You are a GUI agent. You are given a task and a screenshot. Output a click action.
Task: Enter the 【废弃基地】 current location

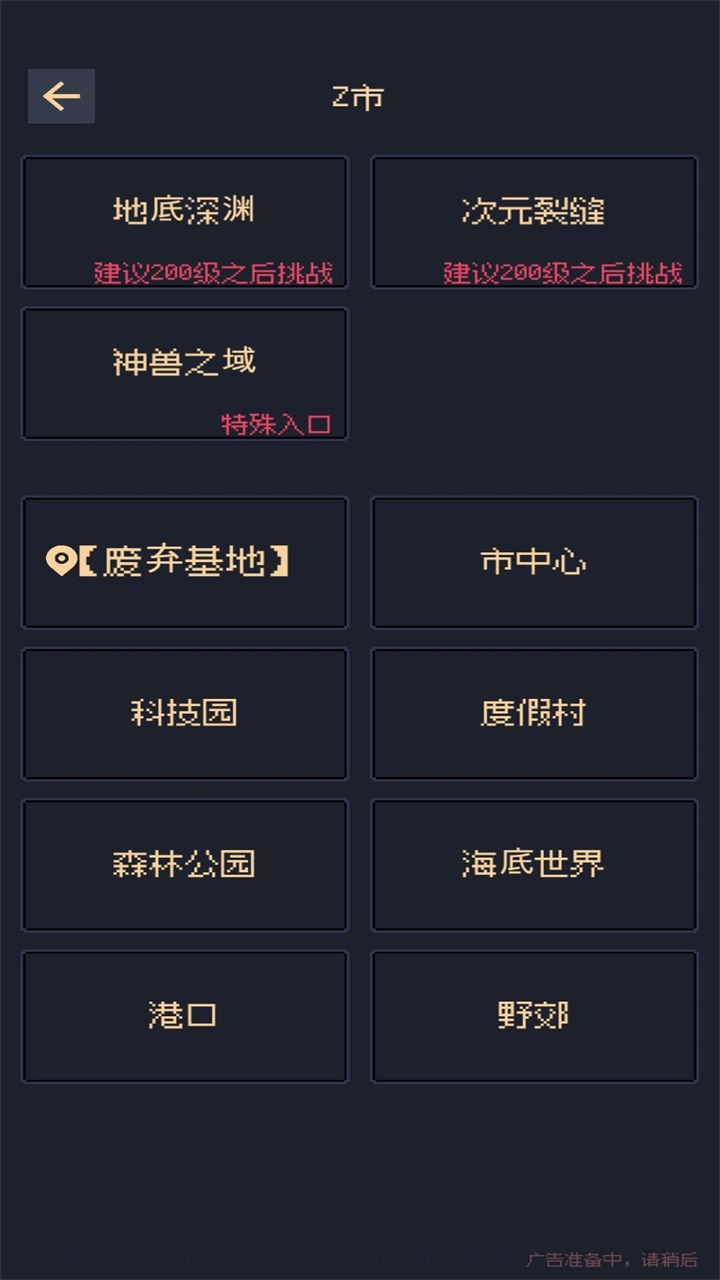pos(184,562)
